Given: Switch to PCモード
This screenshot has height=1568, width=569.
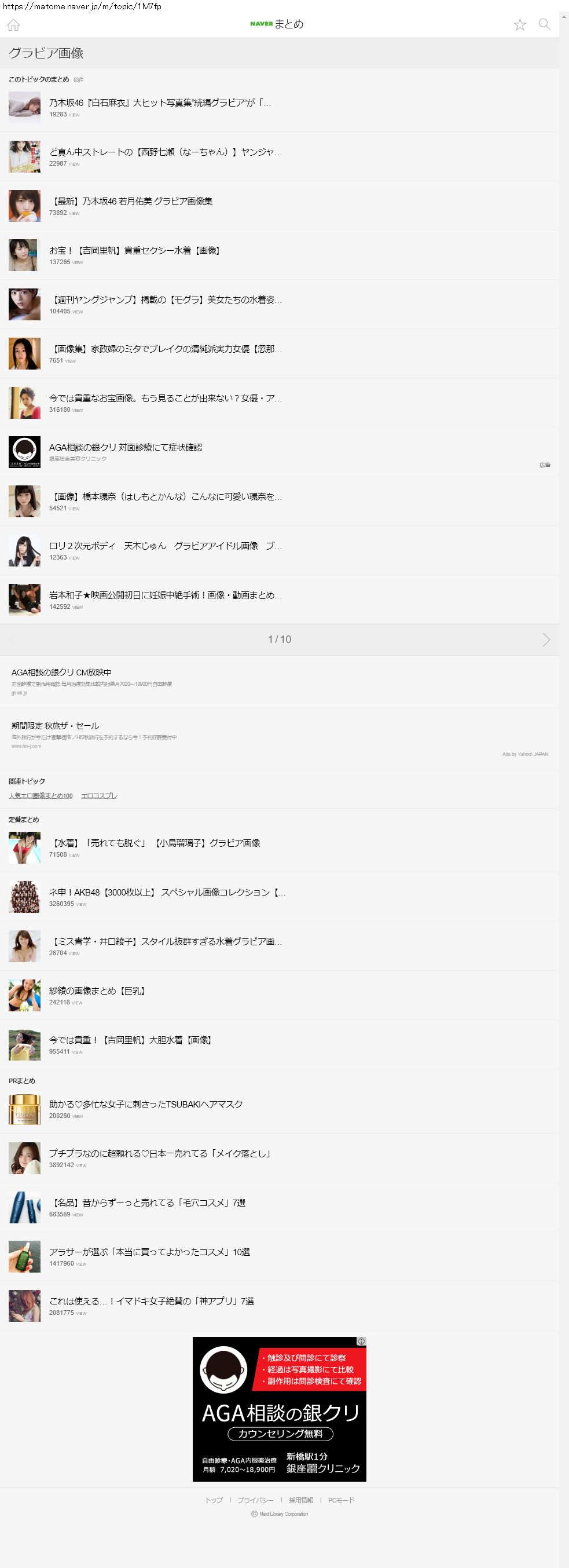Looking at the screenshot, I should coord(341,1500).
